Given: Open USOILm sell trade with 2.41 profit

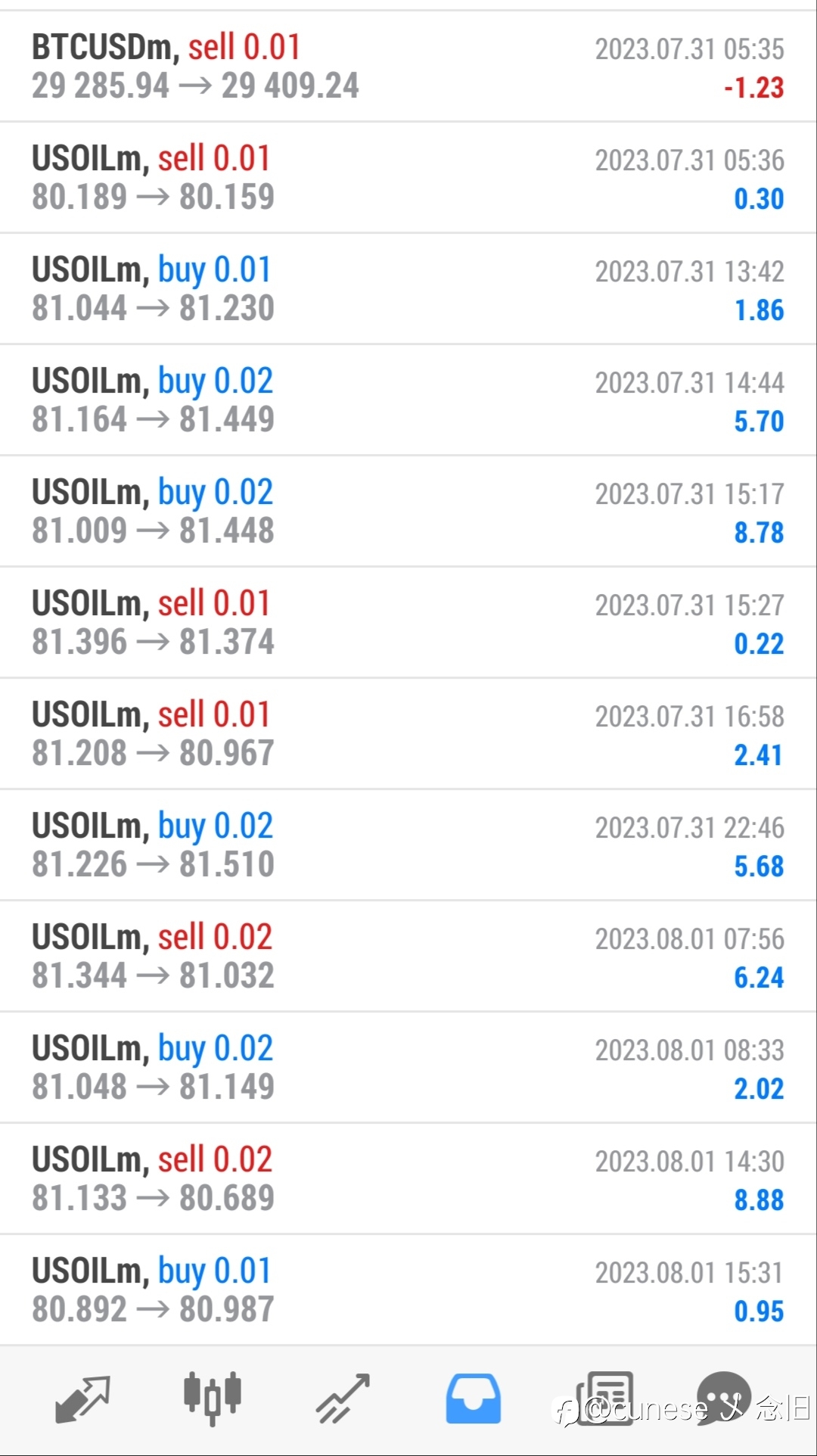Looking at the screenshot, I should [408, 734].
